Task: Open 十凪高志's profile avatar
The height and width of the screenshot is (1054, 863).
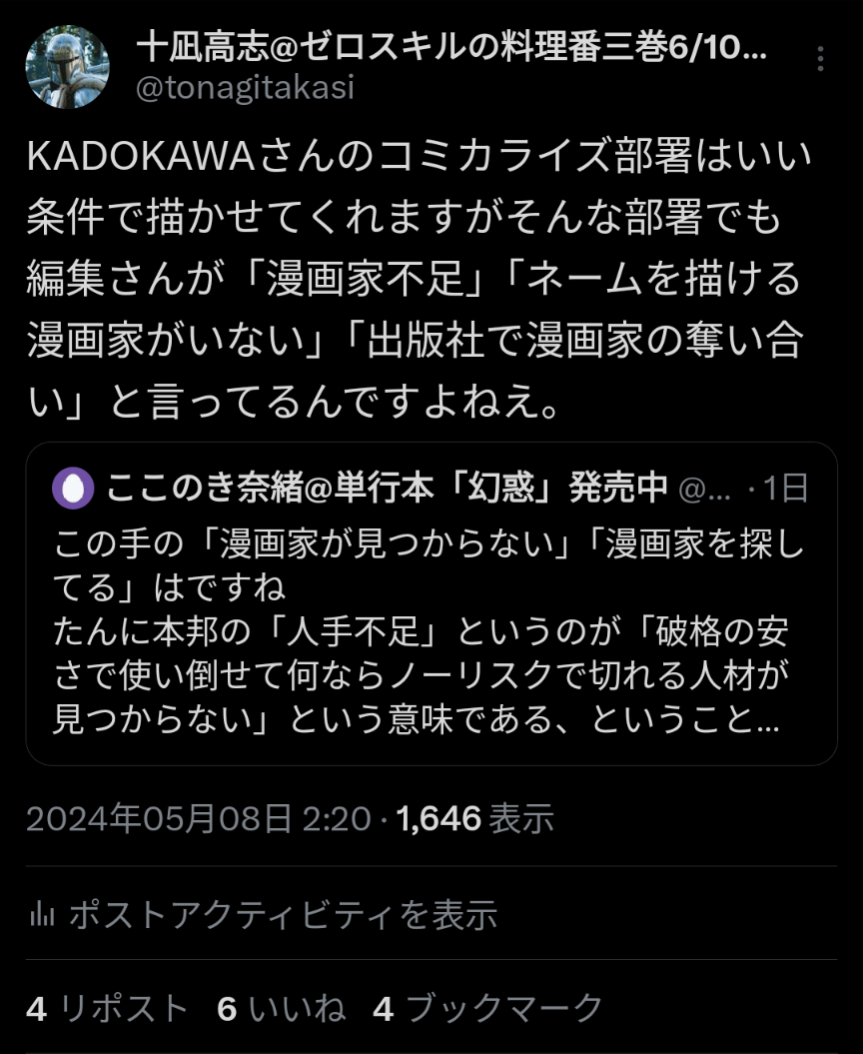Action: [x=67, y=67]
